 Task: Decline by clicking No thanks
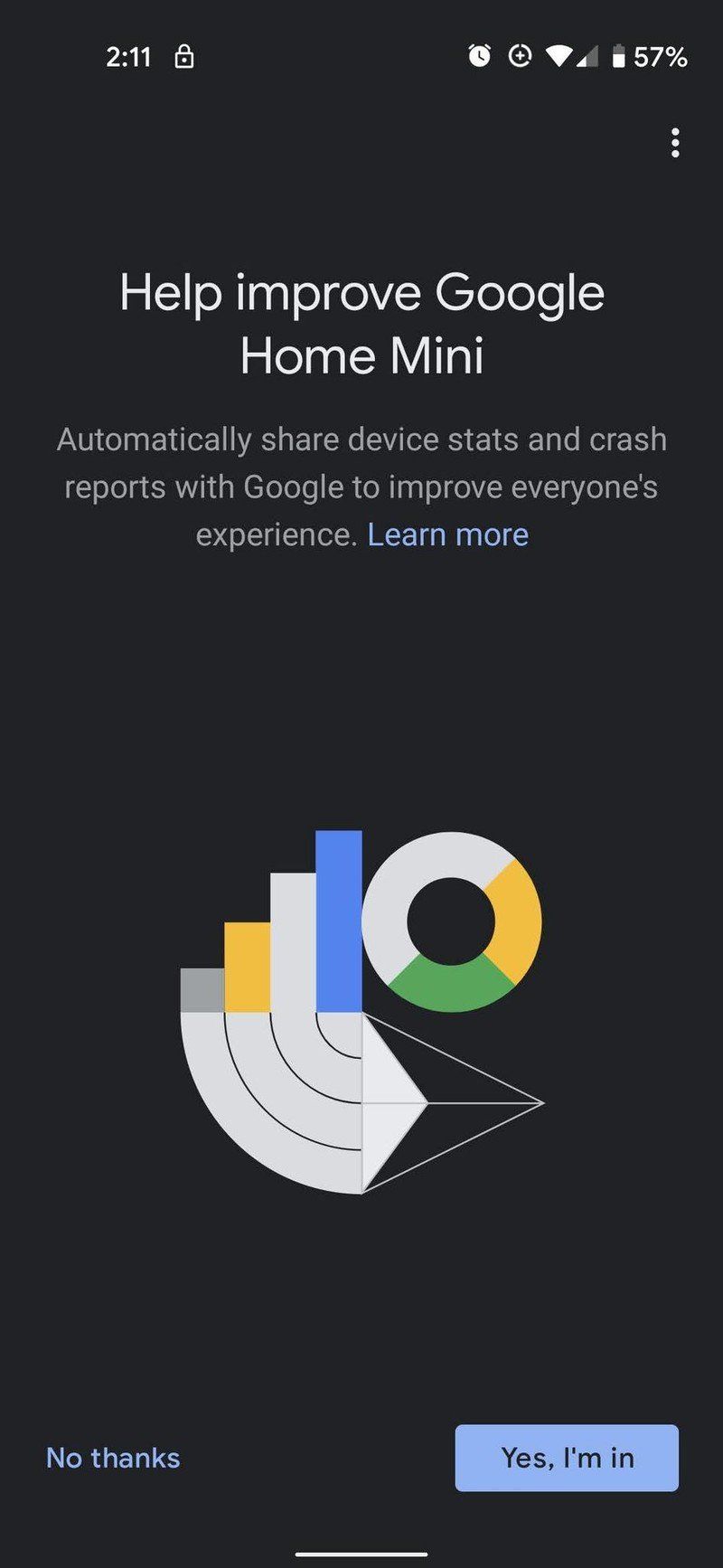(x=112, y=1457)
